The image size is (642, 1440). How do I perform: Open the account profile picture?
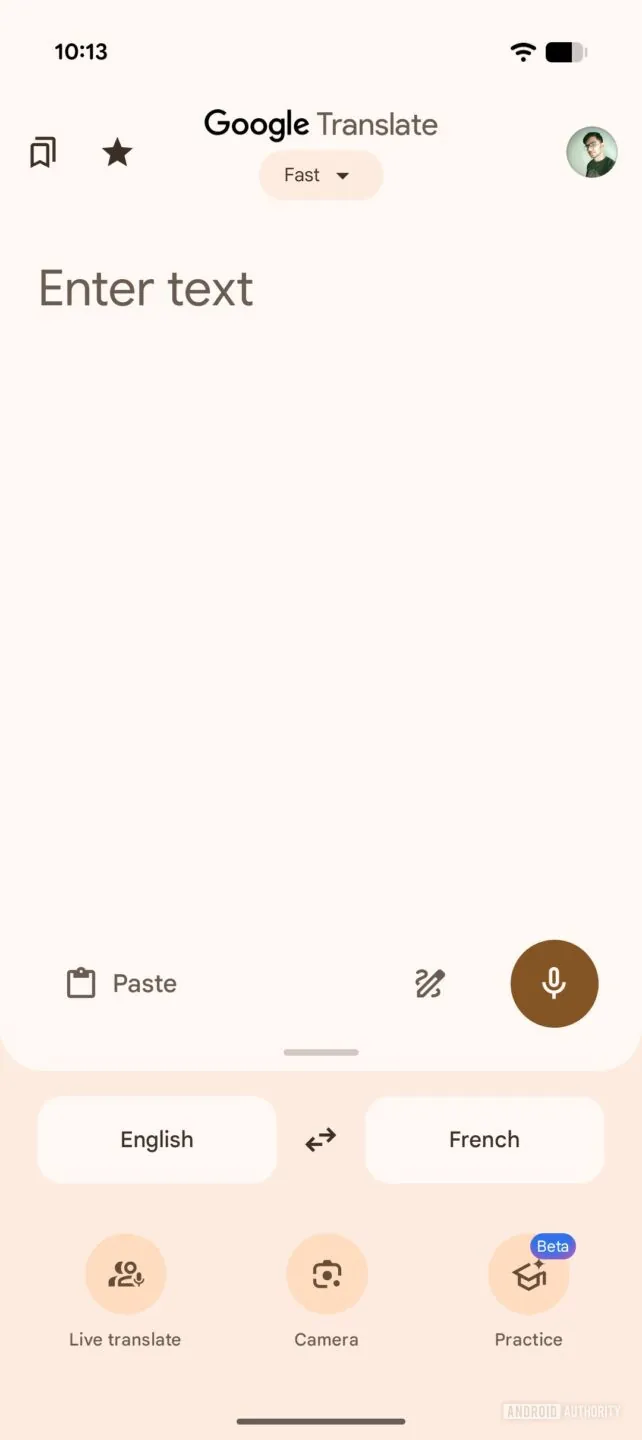click(x=591, y=152)
